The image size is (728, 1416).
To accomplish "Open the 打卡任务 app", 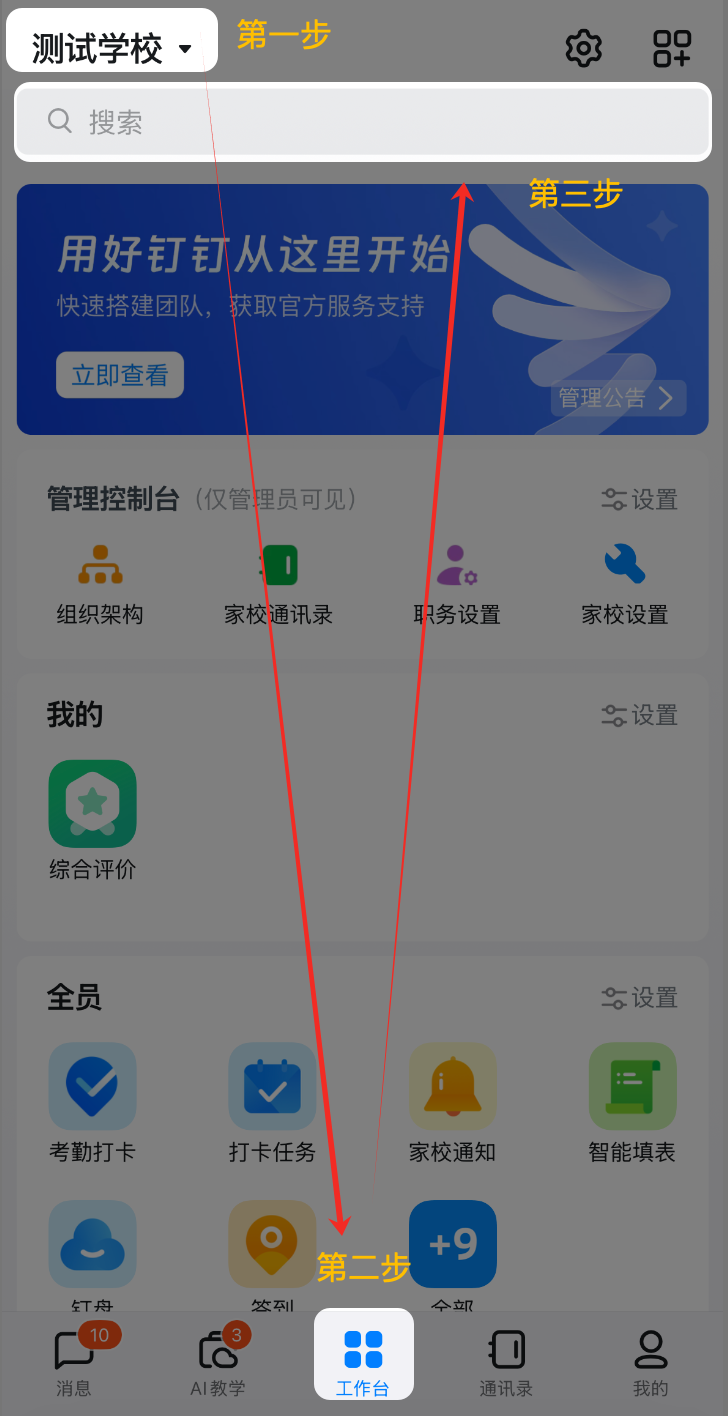I will (272, 1101).
